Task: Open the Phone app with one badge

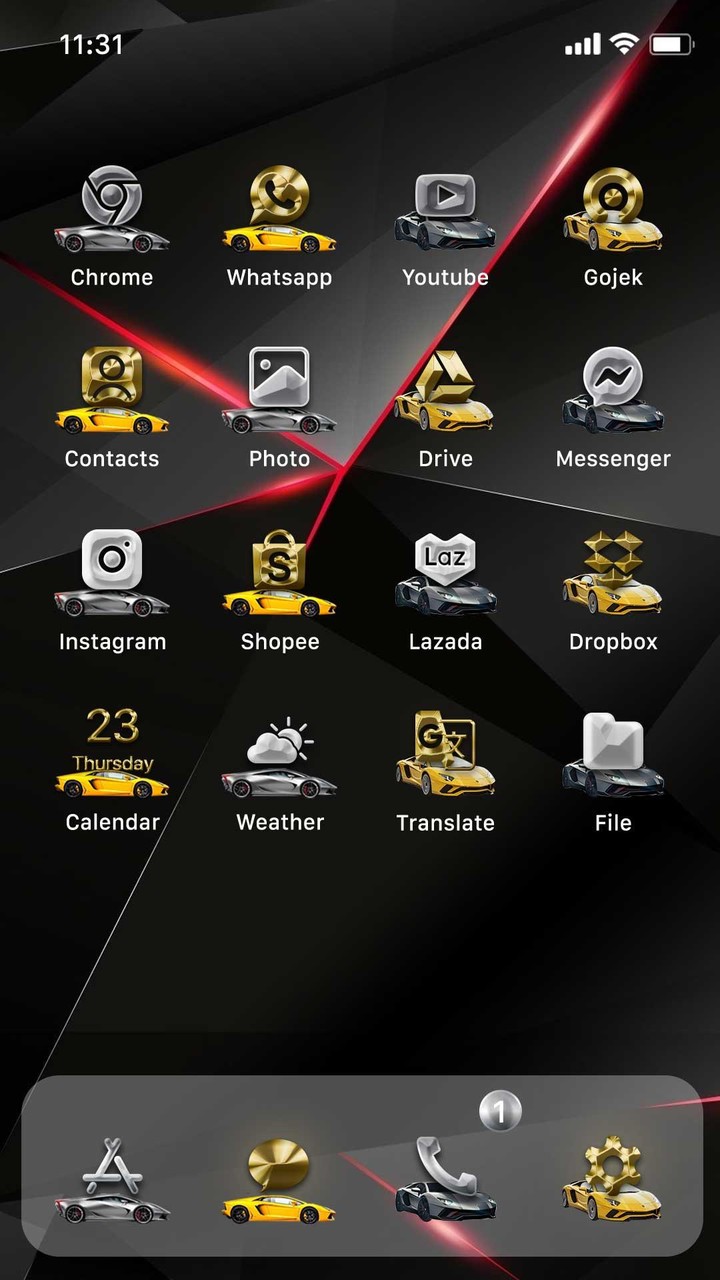Action: pos(446,1175)
